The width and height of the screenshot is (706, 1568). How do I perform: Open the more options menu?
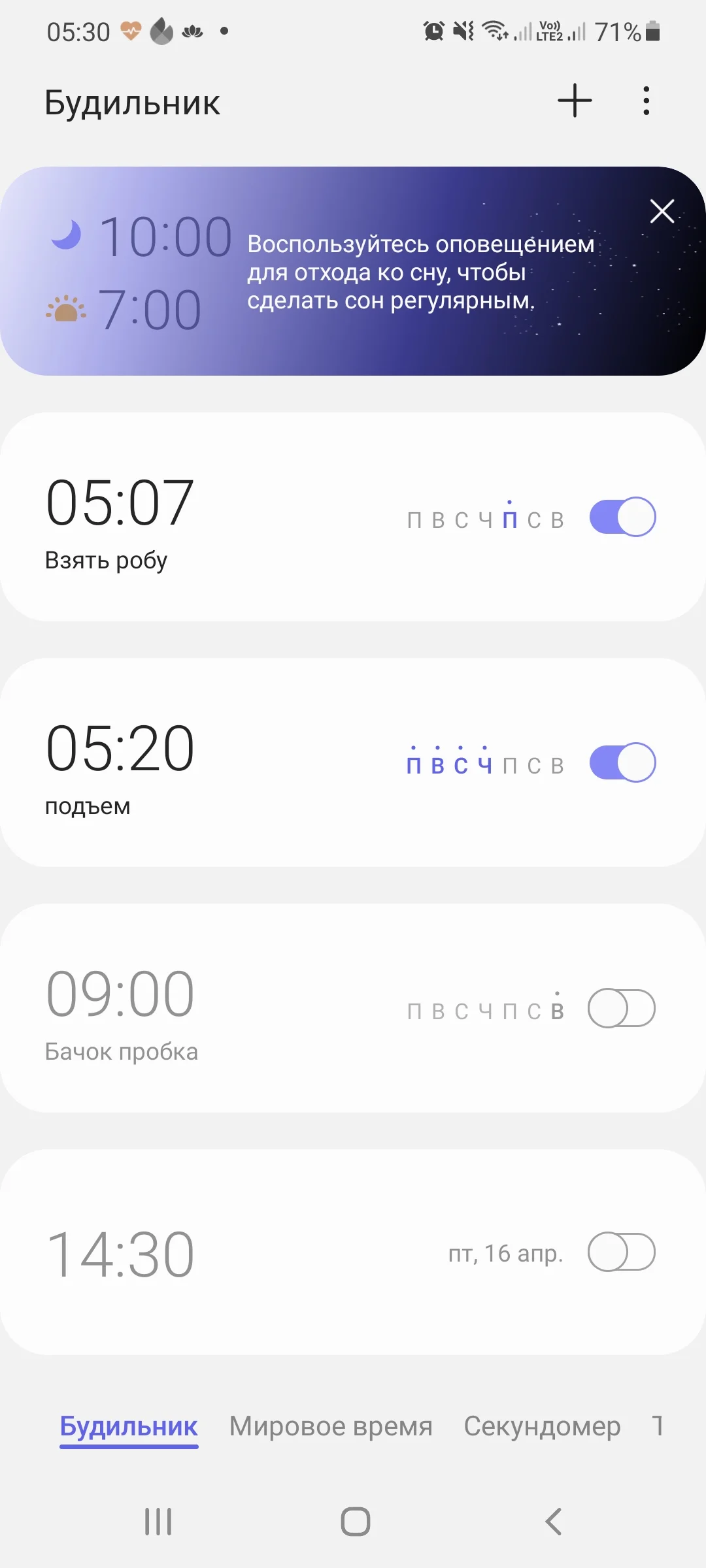click(x=646, y=101)
